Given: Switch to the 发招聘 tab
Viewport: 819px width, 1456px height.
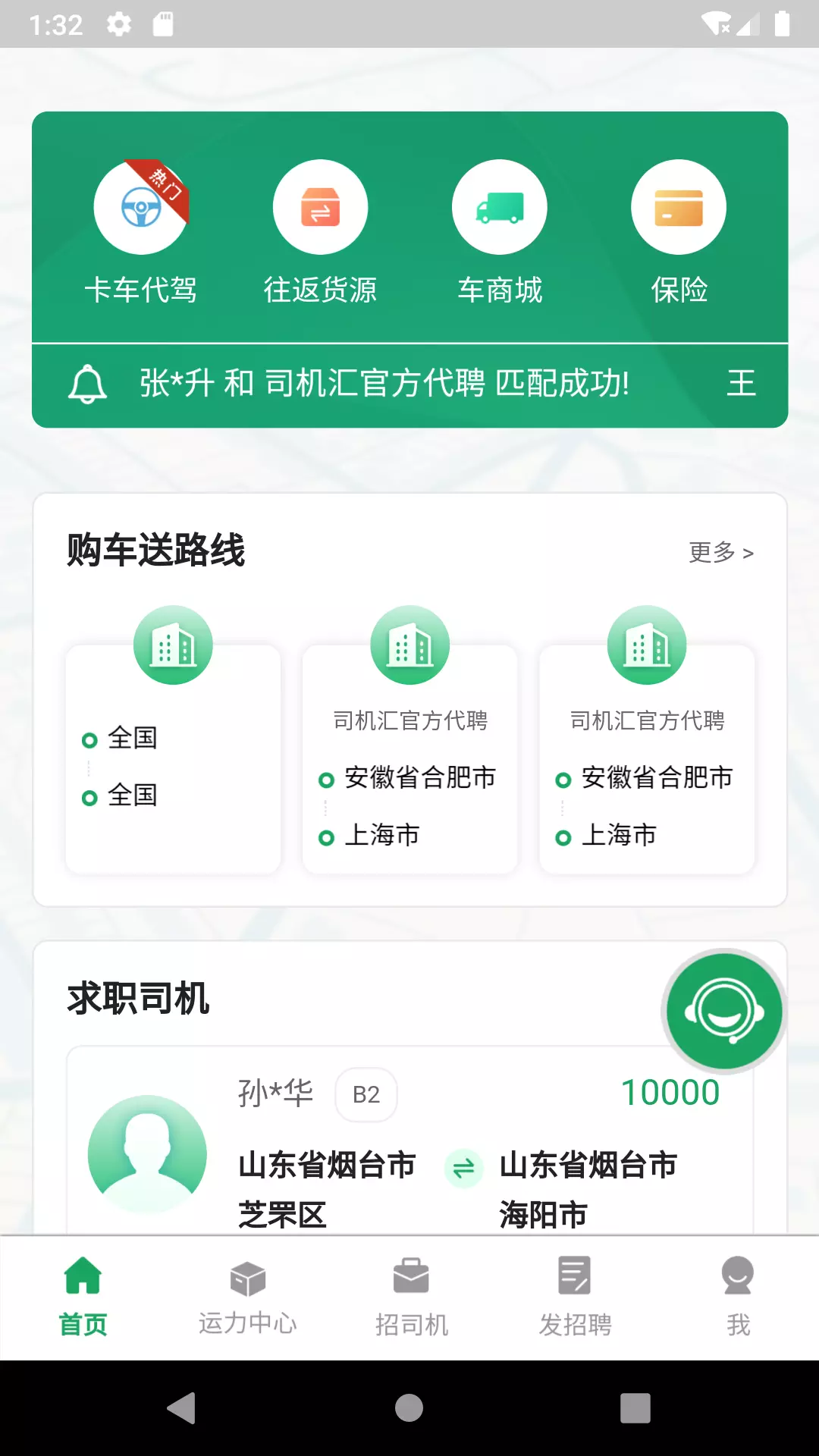Looking at the screenshot, I should pos(575,1298).
